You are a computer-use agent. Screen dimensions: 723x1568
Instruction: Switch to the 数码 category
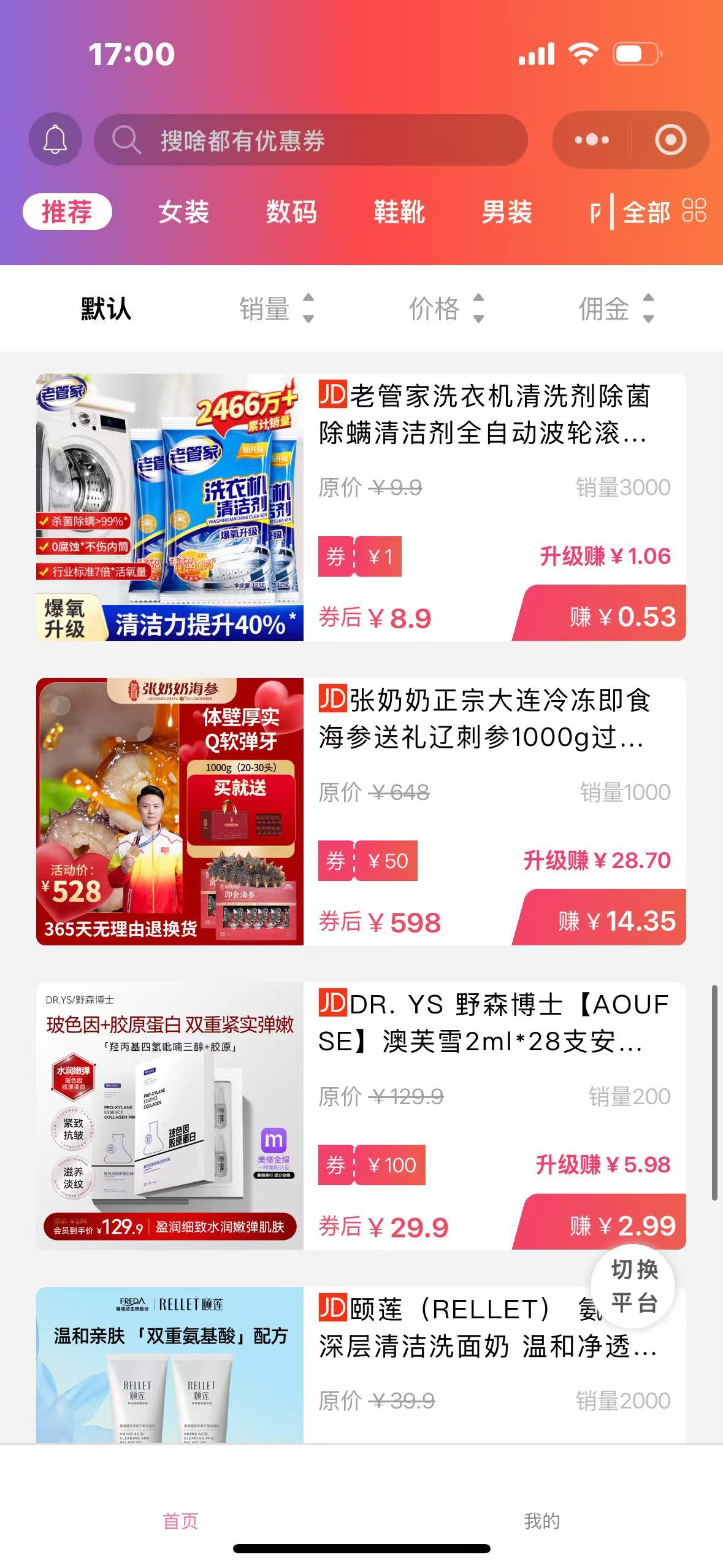pyautogui.click(x=291, y=212)
